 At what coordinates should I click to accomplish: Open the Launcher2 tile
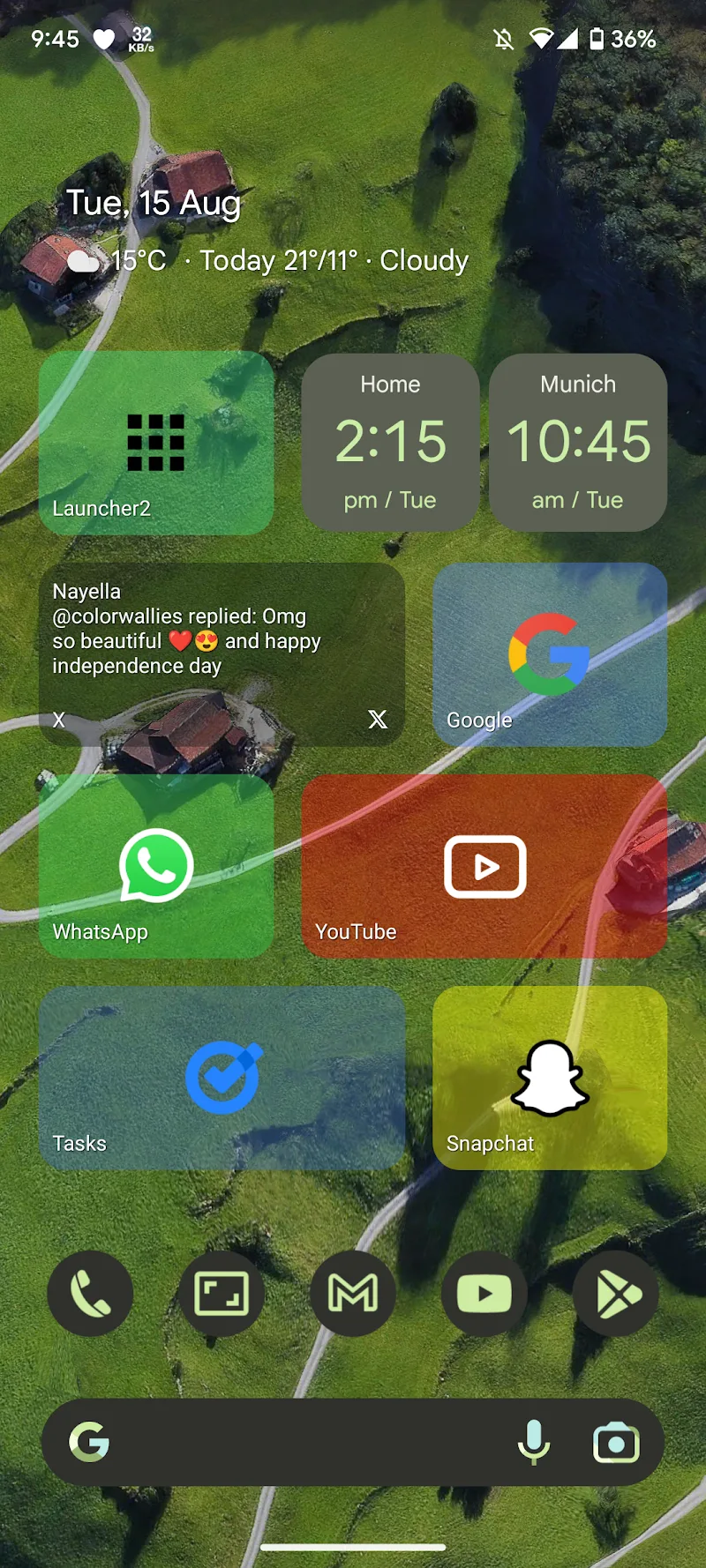[156, 443]
